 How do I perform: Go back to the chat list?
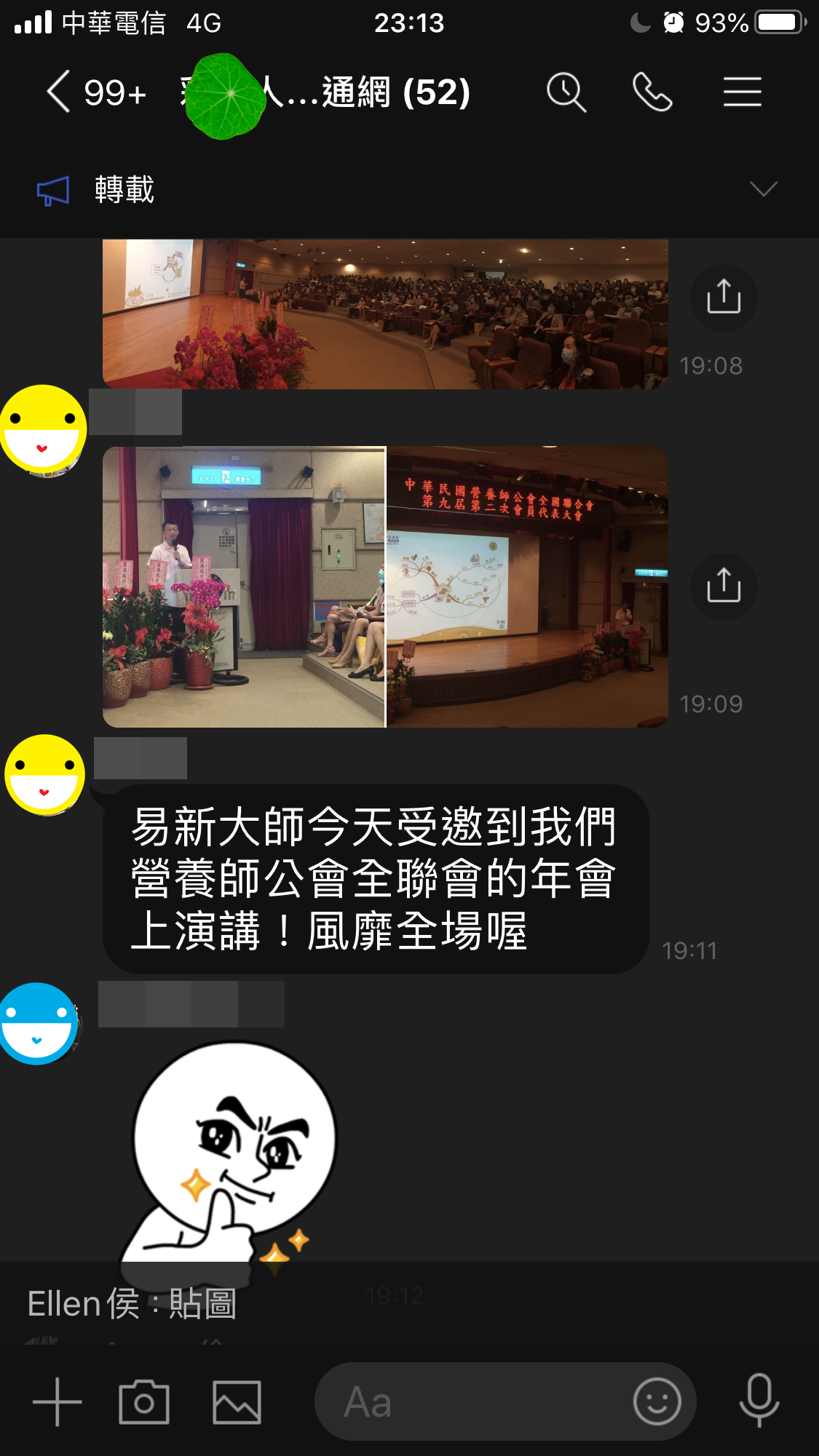tap(58, 92)
